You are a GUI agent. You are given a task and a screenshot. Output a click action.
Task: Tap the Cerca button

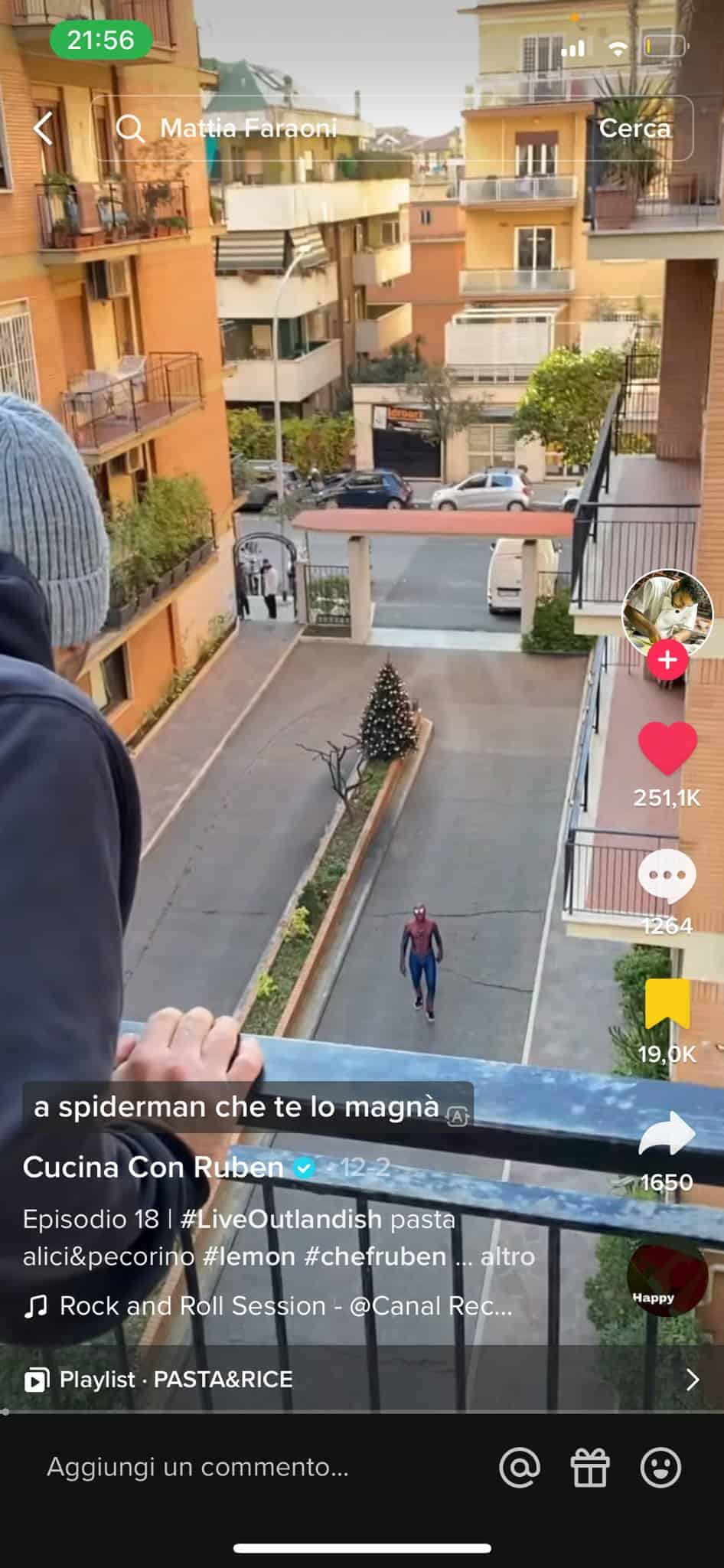(634, 129)
